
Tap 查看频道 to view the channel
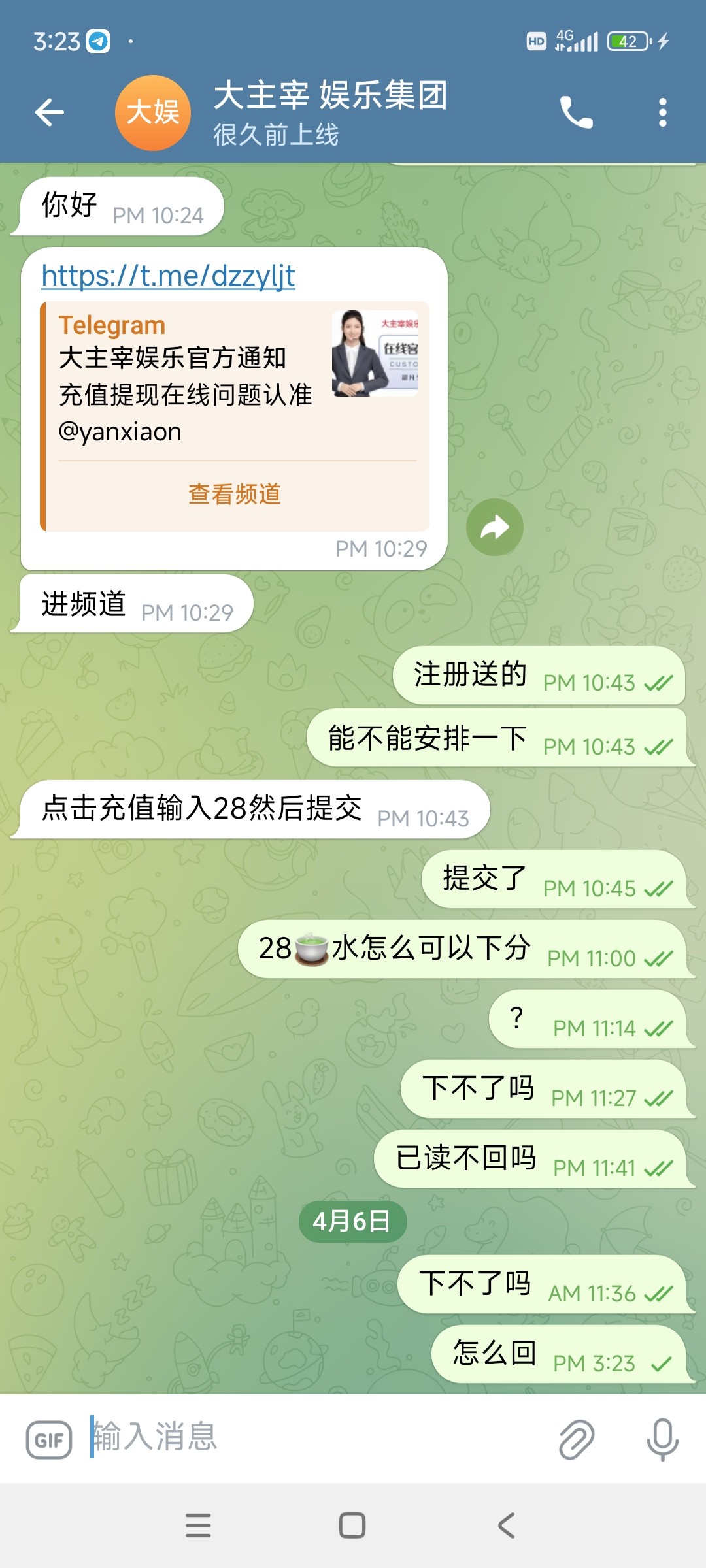pos(235,494)
